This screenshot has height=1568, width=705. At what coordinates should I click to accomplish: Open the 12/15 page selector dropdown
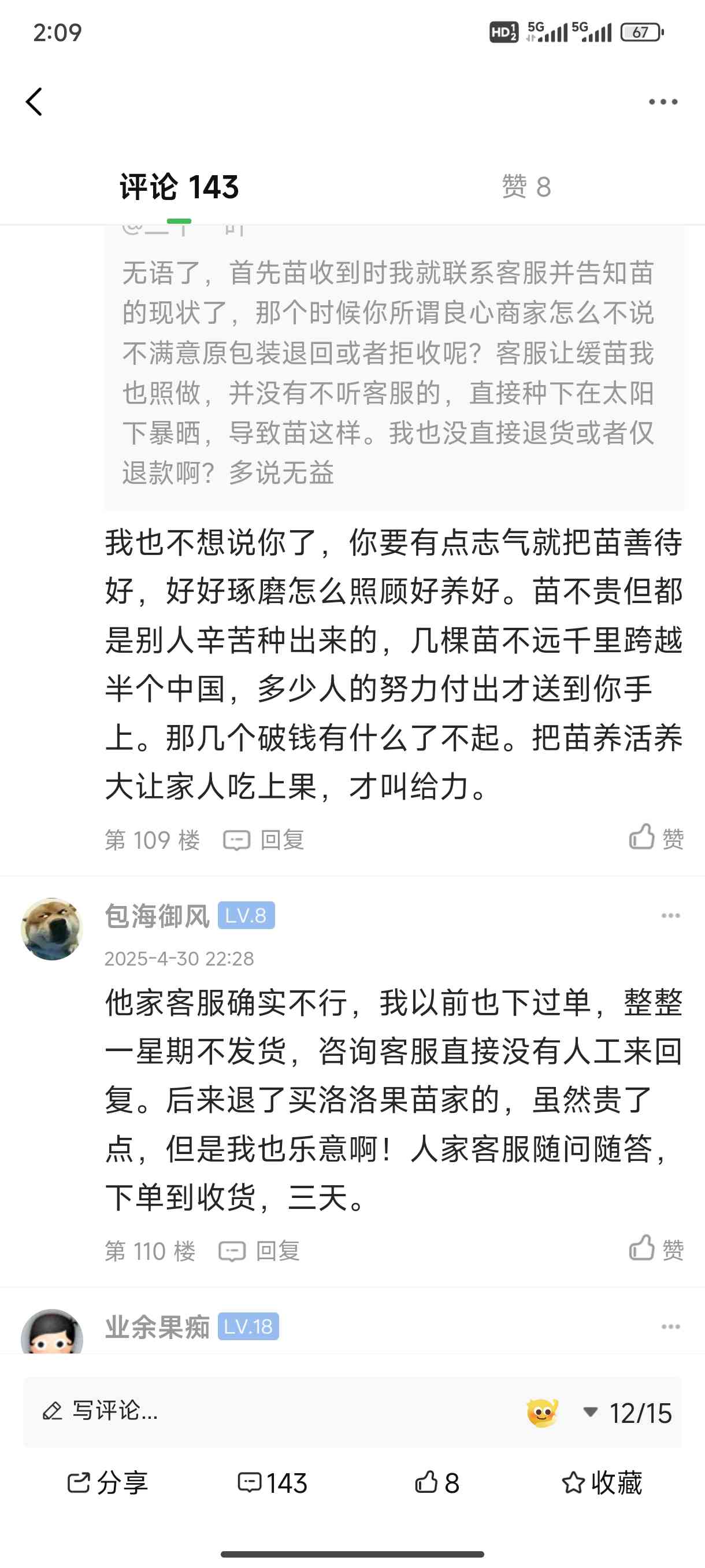pos(627,1413)
